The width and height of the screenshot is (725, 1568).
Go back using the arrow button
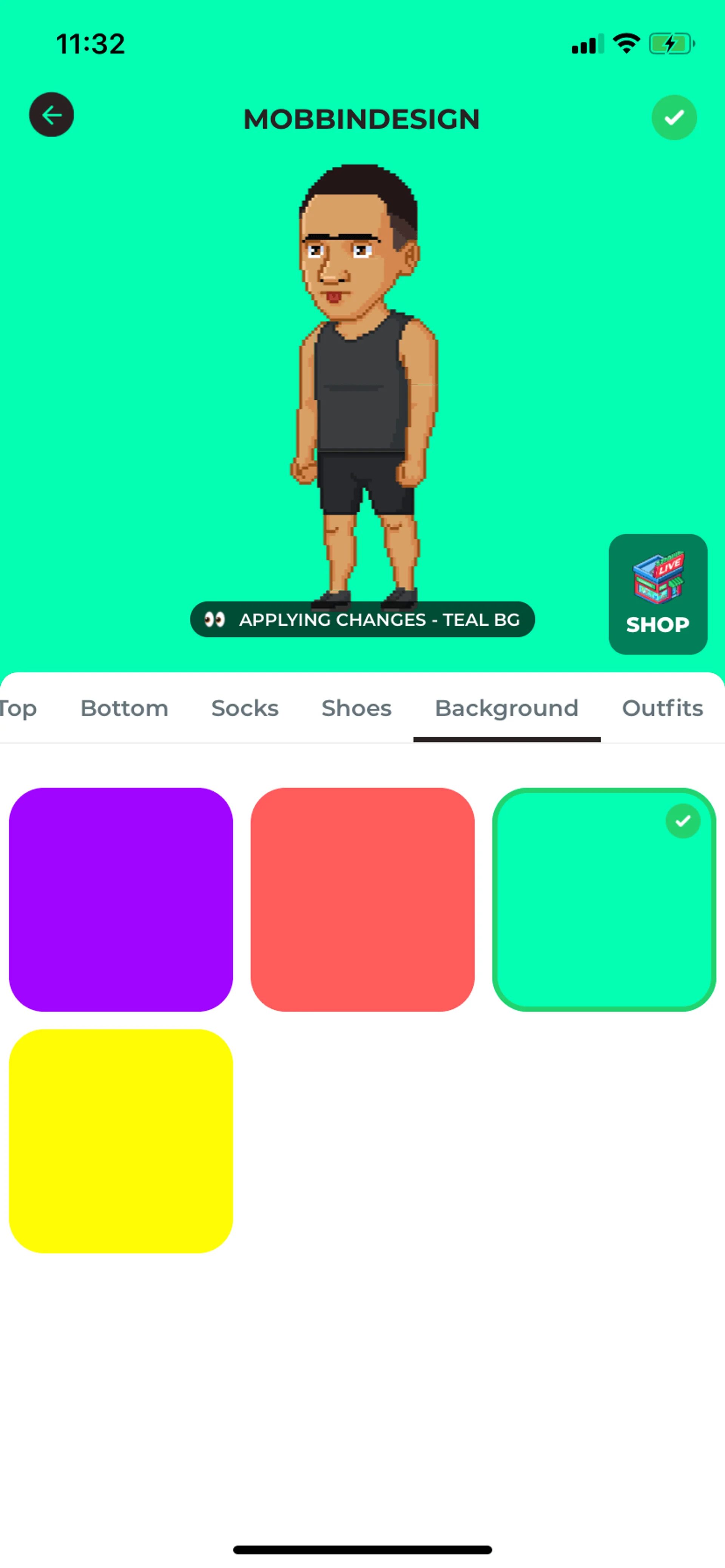pos(51,114)
